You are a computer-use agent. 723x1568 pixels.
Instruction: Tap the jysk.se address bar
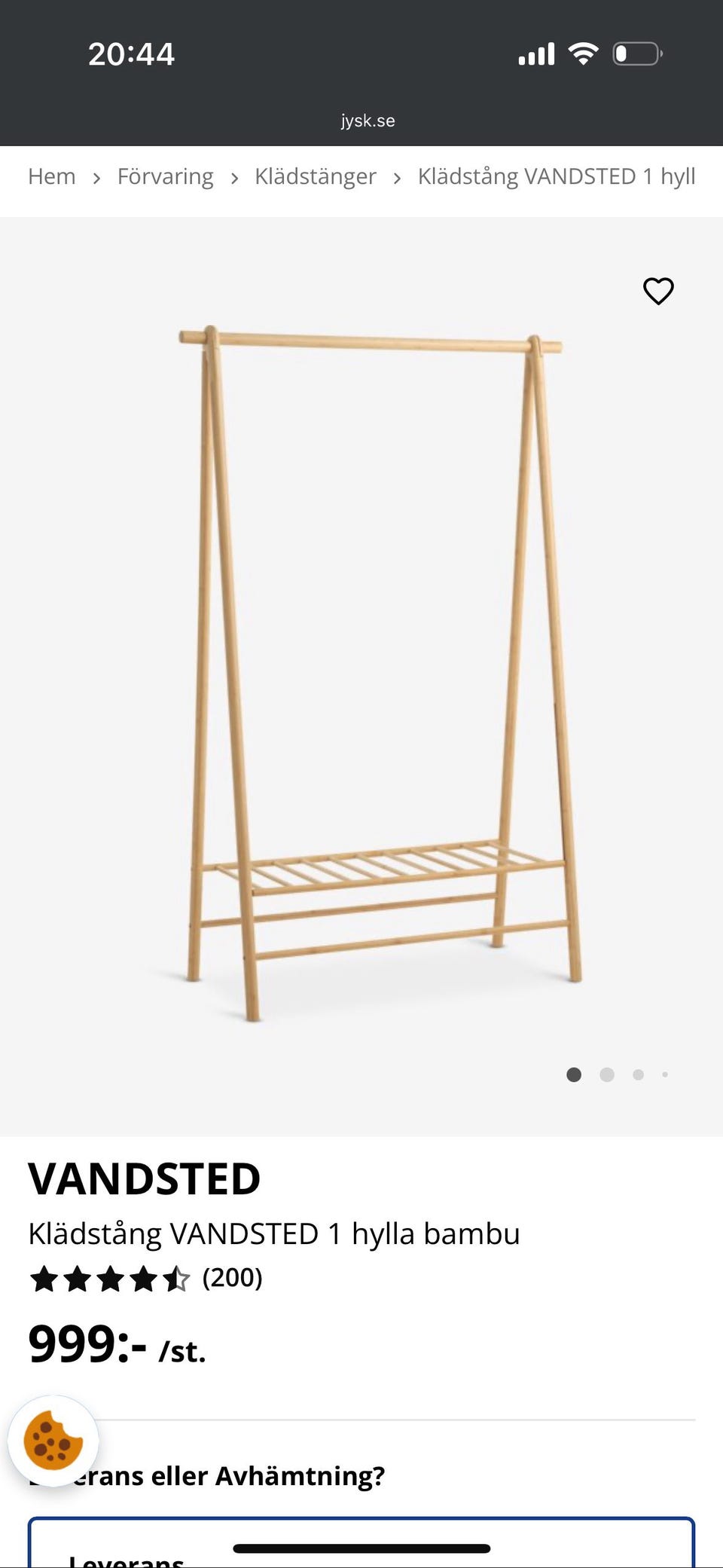(368, 121)
